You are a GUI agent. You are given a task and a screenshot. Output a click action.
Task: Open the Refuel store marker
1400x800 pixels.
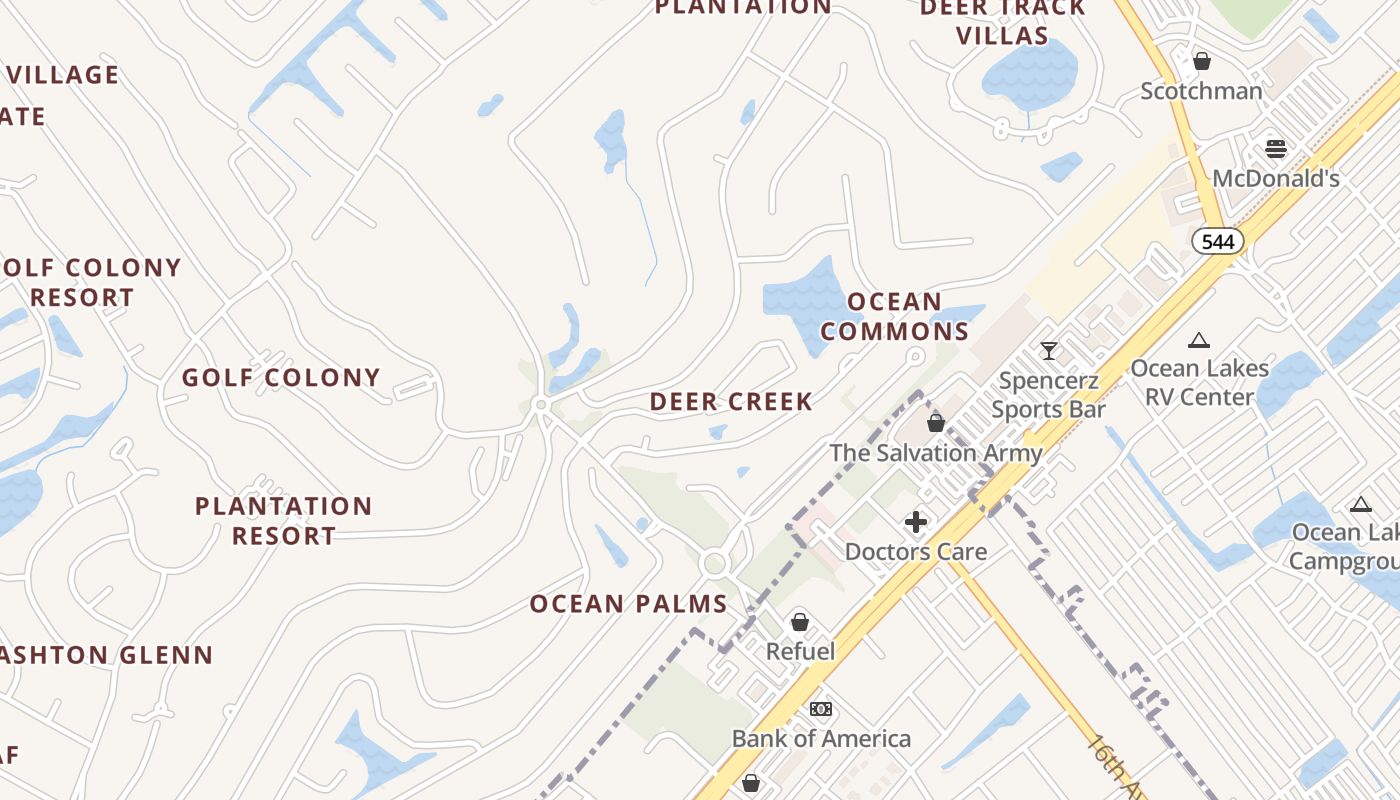[x=800, y=622]
